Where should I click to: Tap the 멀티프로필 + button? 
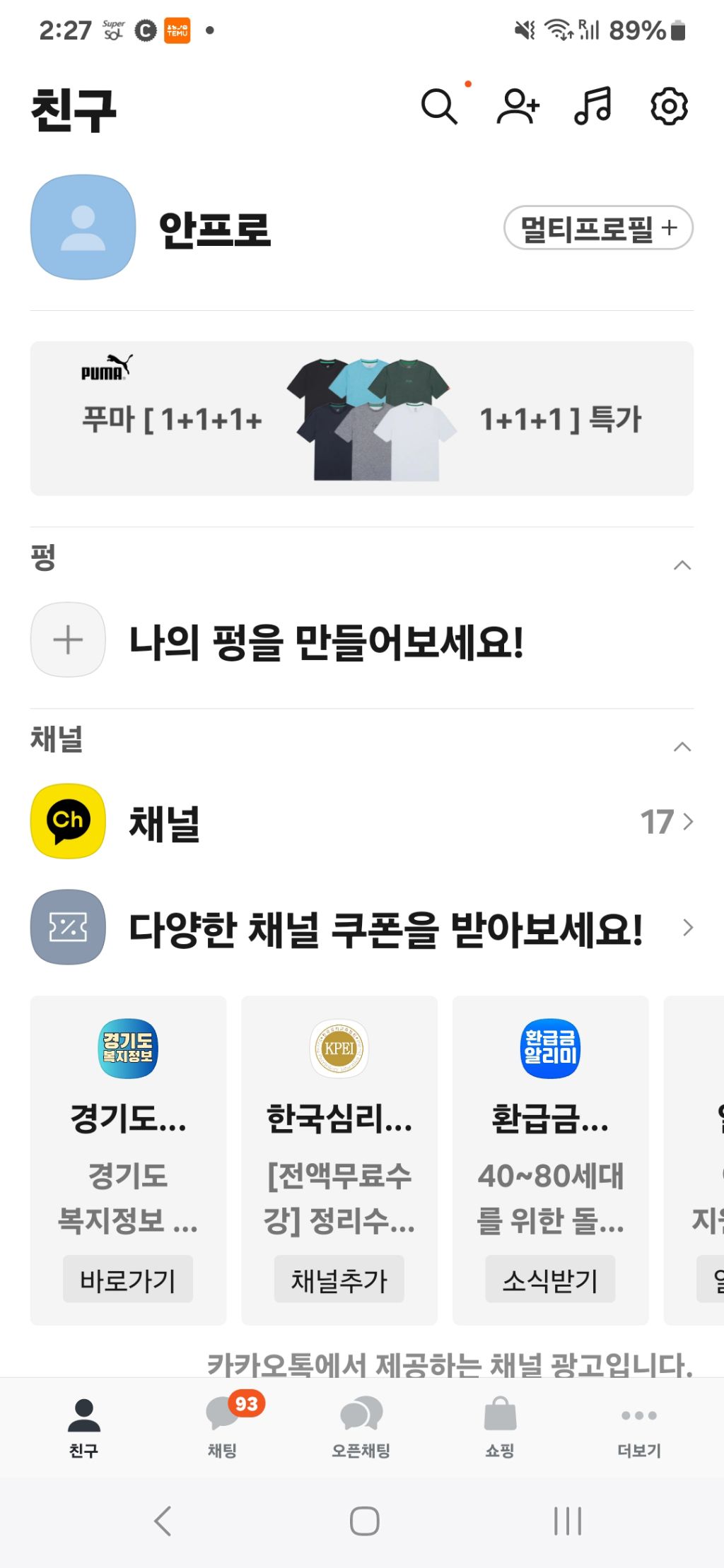pos(597,228)
